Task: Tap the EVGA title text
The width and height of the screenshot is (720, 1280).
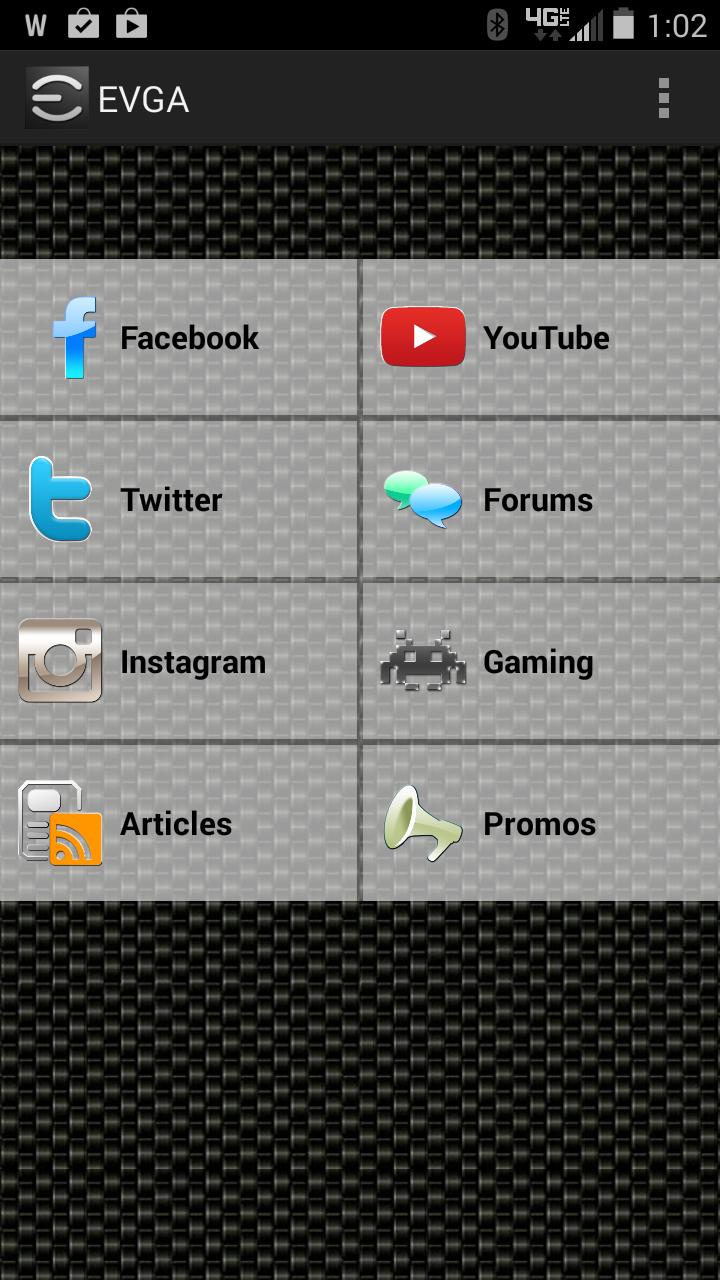Action: pos(144,97)
